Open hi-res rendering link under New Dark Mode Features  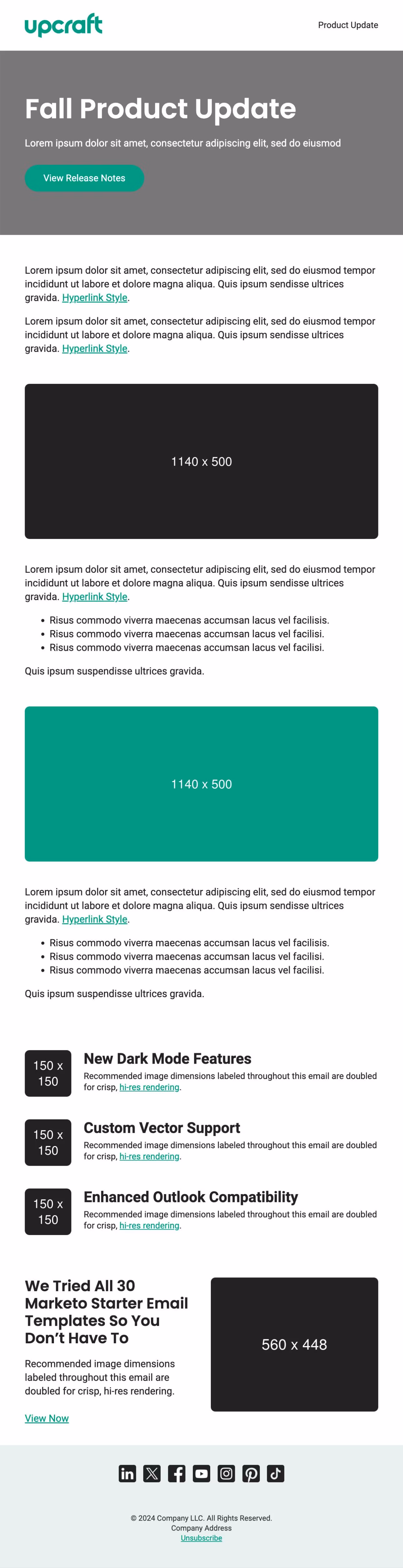[x=149, y=1087]
